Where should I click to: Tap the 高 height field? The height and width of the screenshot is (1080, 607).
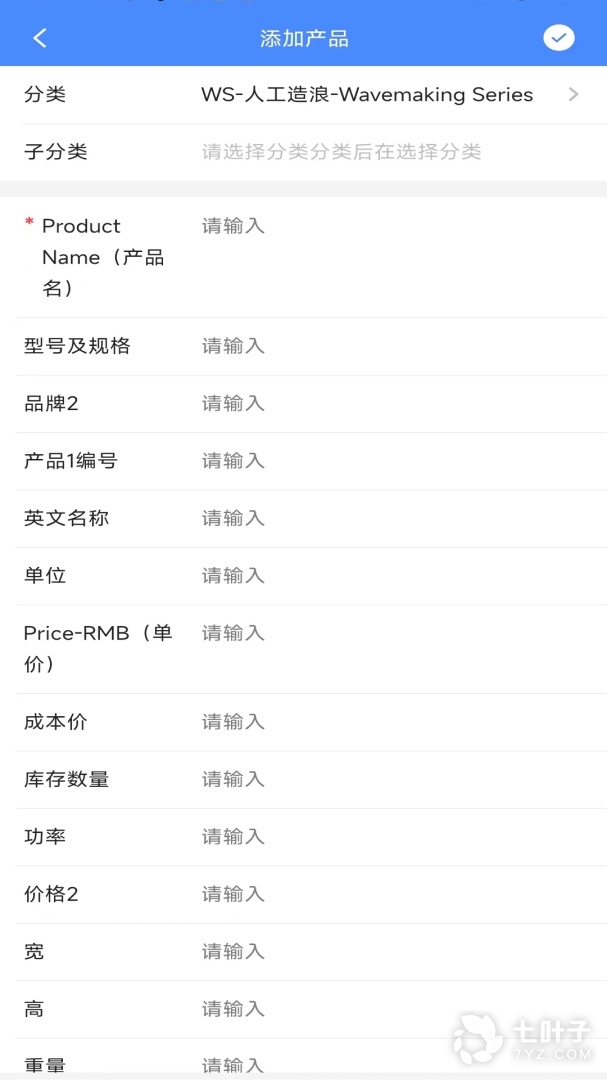click(x=390, y=1009)
